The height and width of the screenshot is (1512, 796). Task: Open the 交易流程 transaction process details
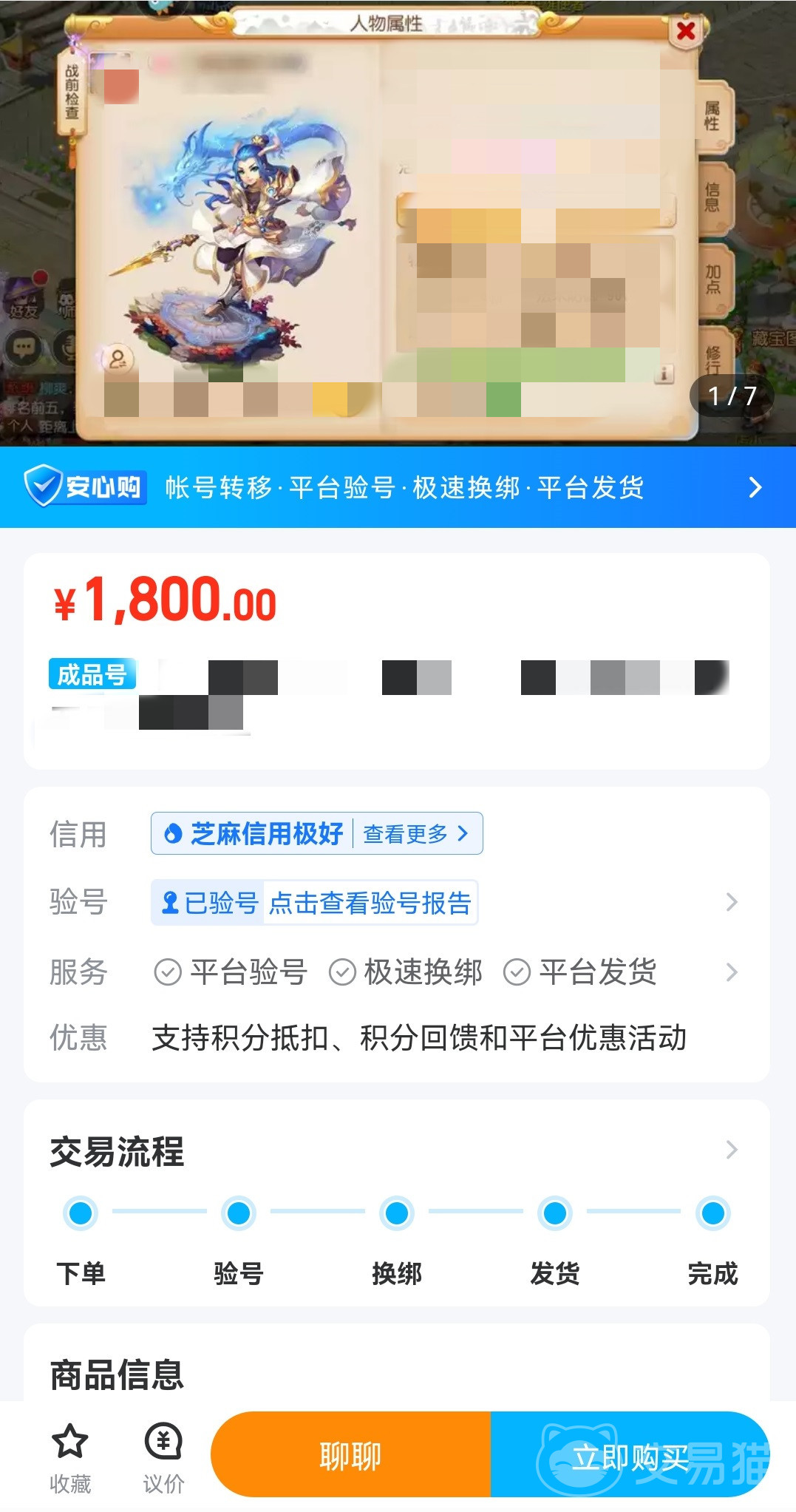click(x=731, y=1150)
